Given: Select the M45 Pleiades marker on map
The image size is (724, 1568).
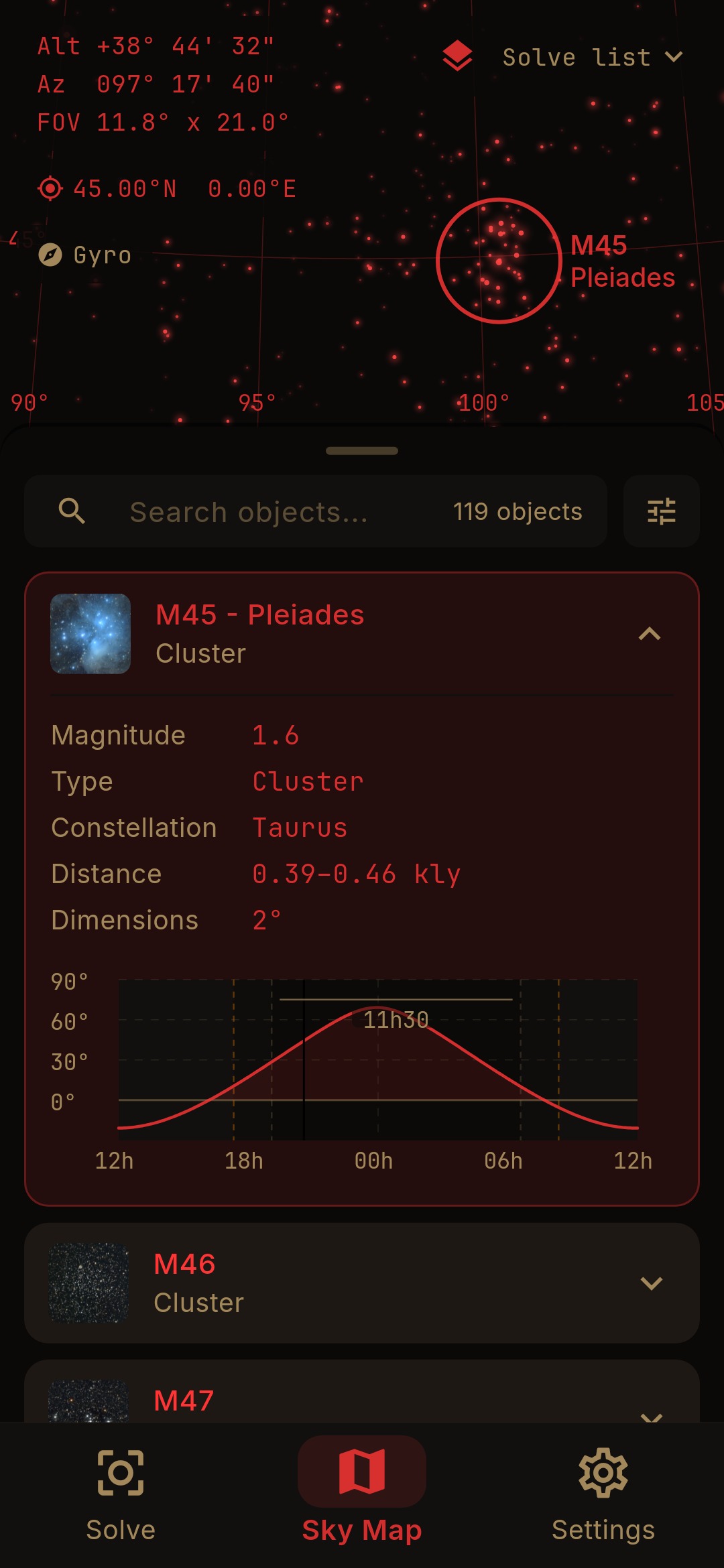Looking at the screenshot, I should (499, 261).
